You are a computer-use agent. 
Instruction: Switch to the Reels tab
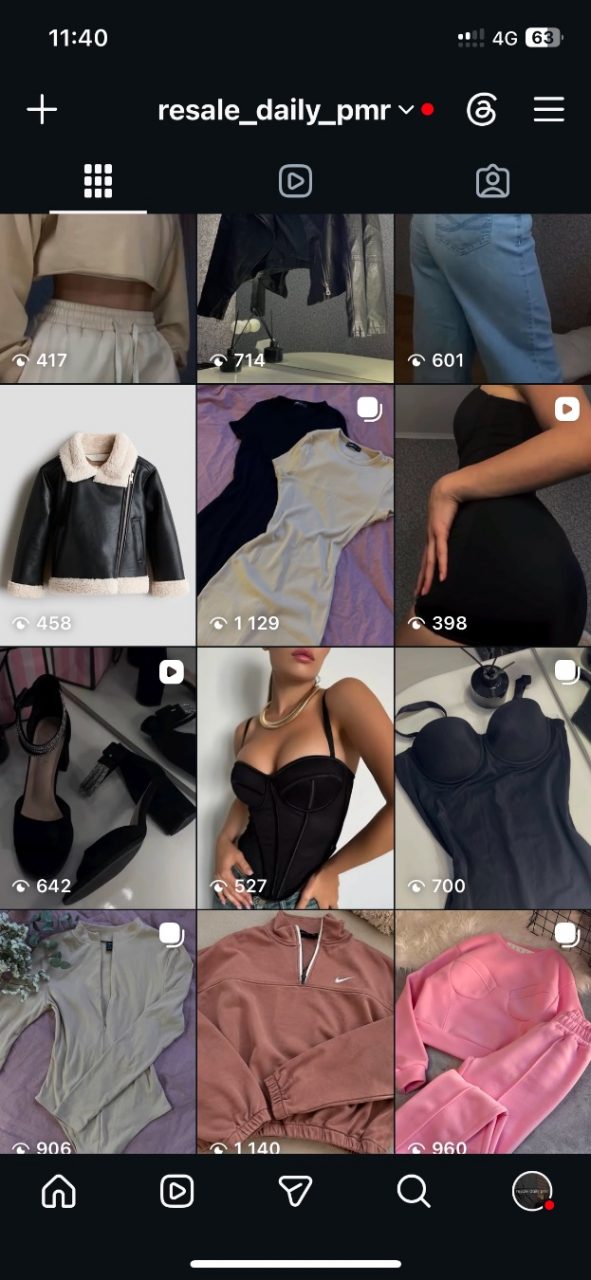coord(295,181)
